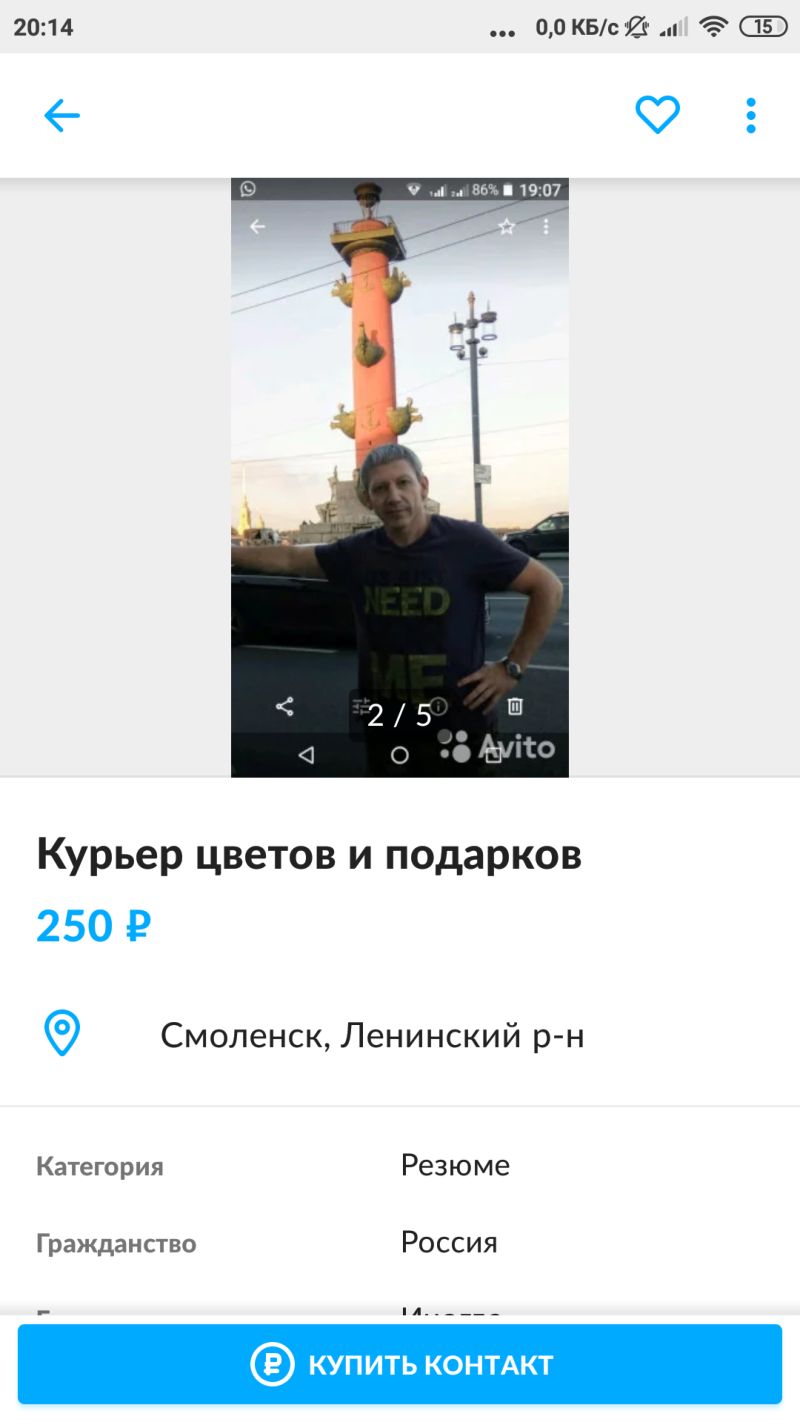
Task: Go back using the top arrow
Action: tap(61, 116)
